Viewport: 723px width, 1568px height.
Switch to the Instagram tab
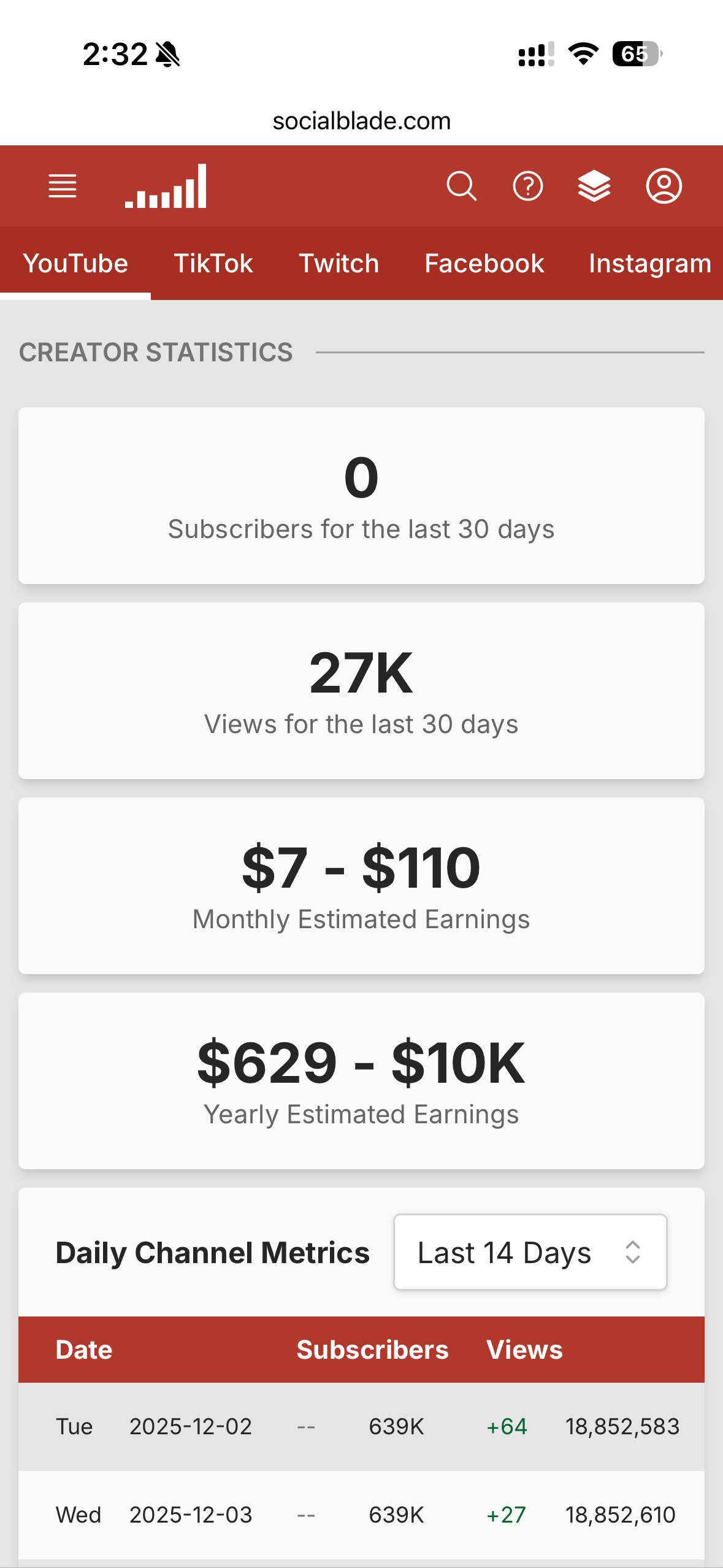(x=649, y=264)
